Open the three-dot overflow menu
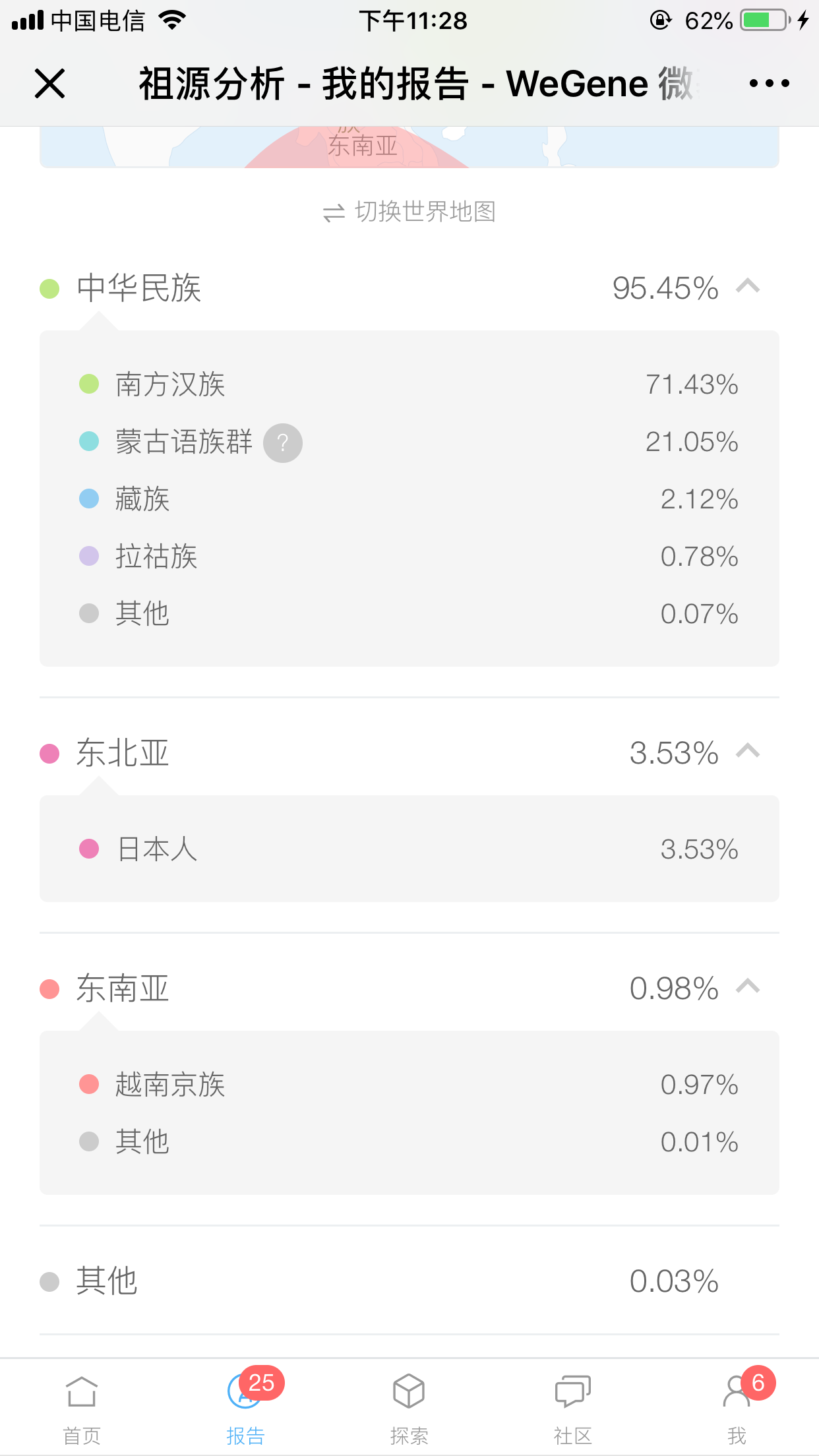Viewport: 819px width, 1456px height. click(x=769, y=84)
